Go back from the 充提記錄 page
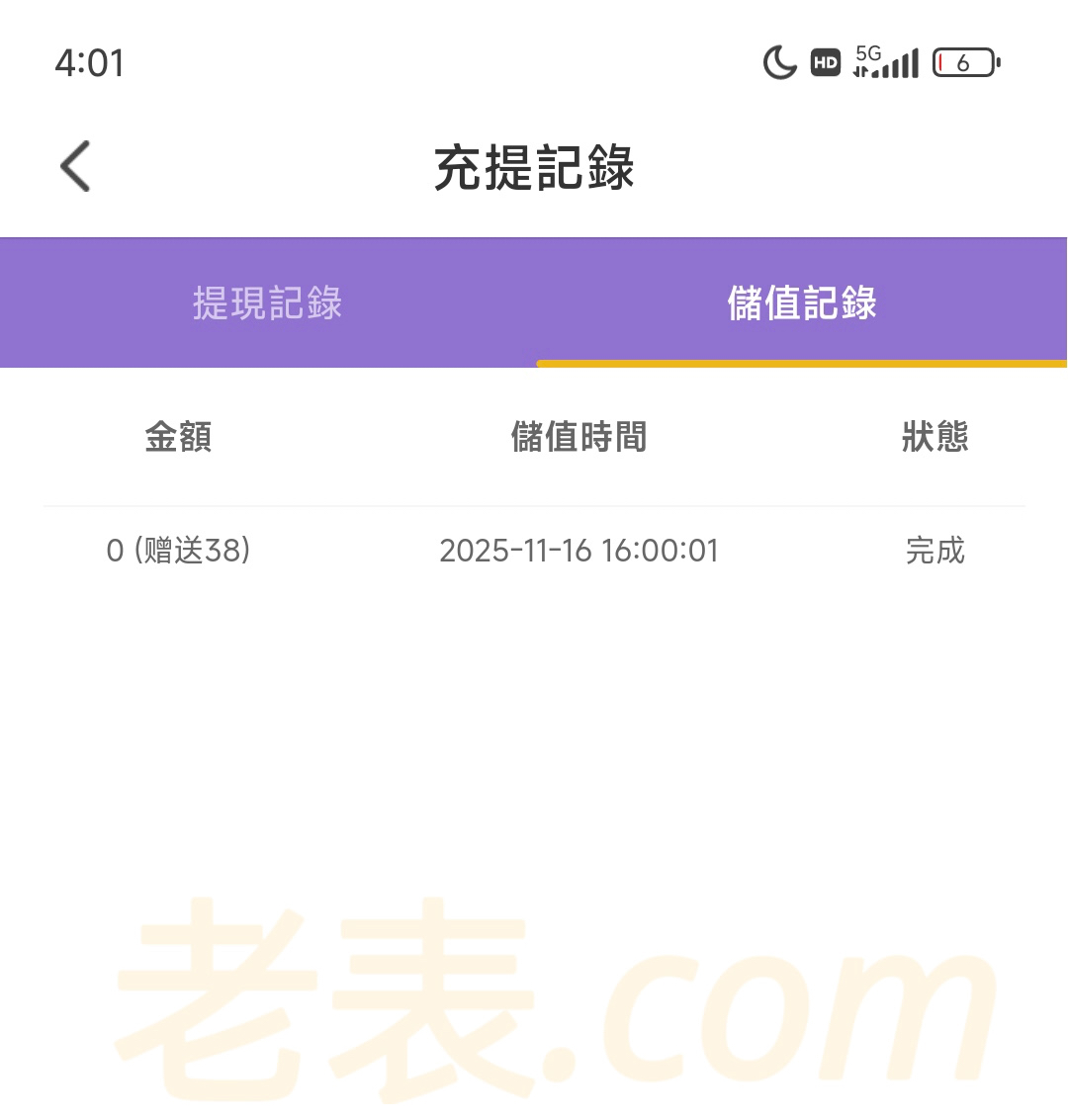 coord(75,166)
